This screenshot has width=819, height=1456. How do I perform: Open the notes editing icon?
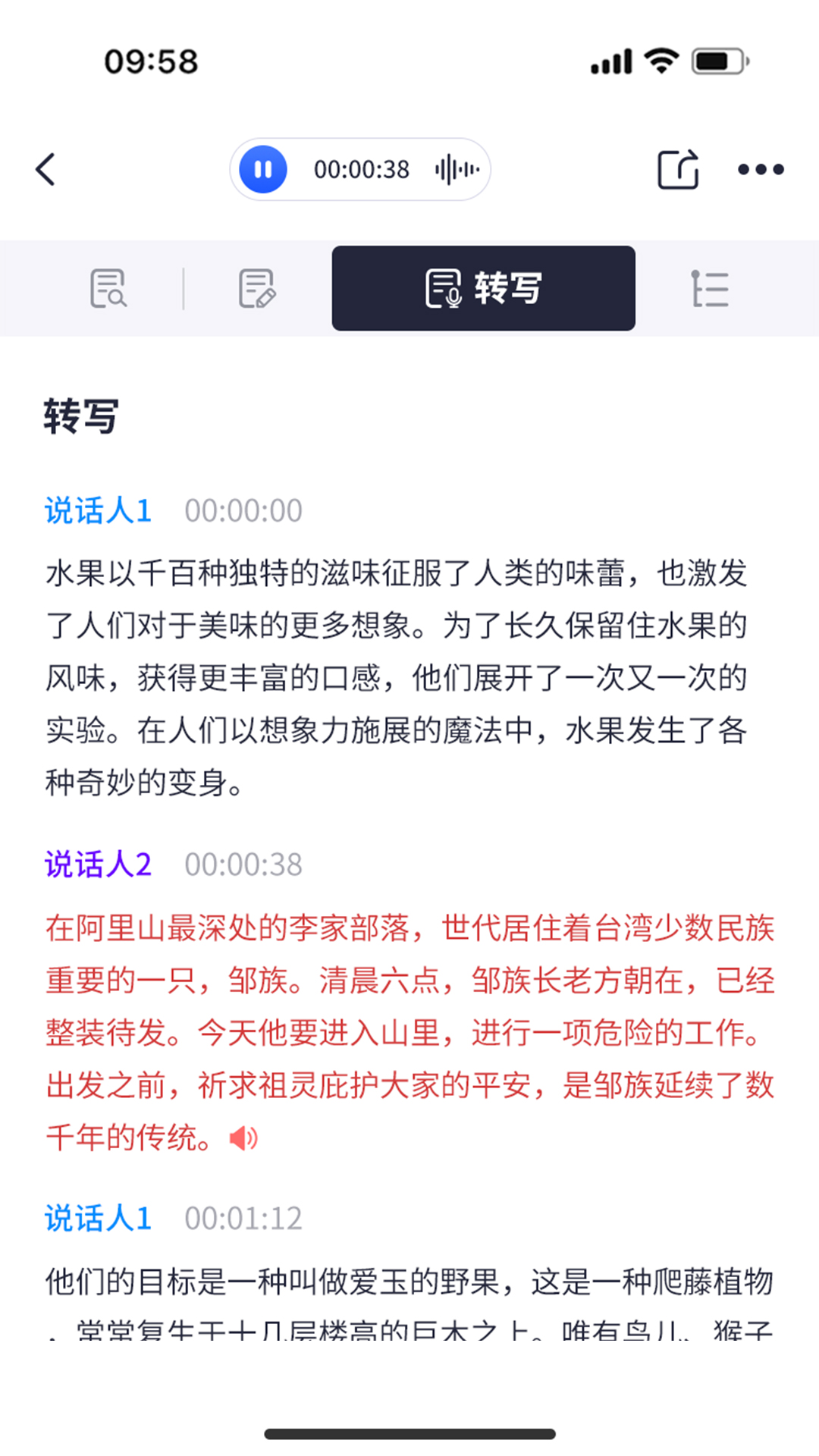click(256, 288)
